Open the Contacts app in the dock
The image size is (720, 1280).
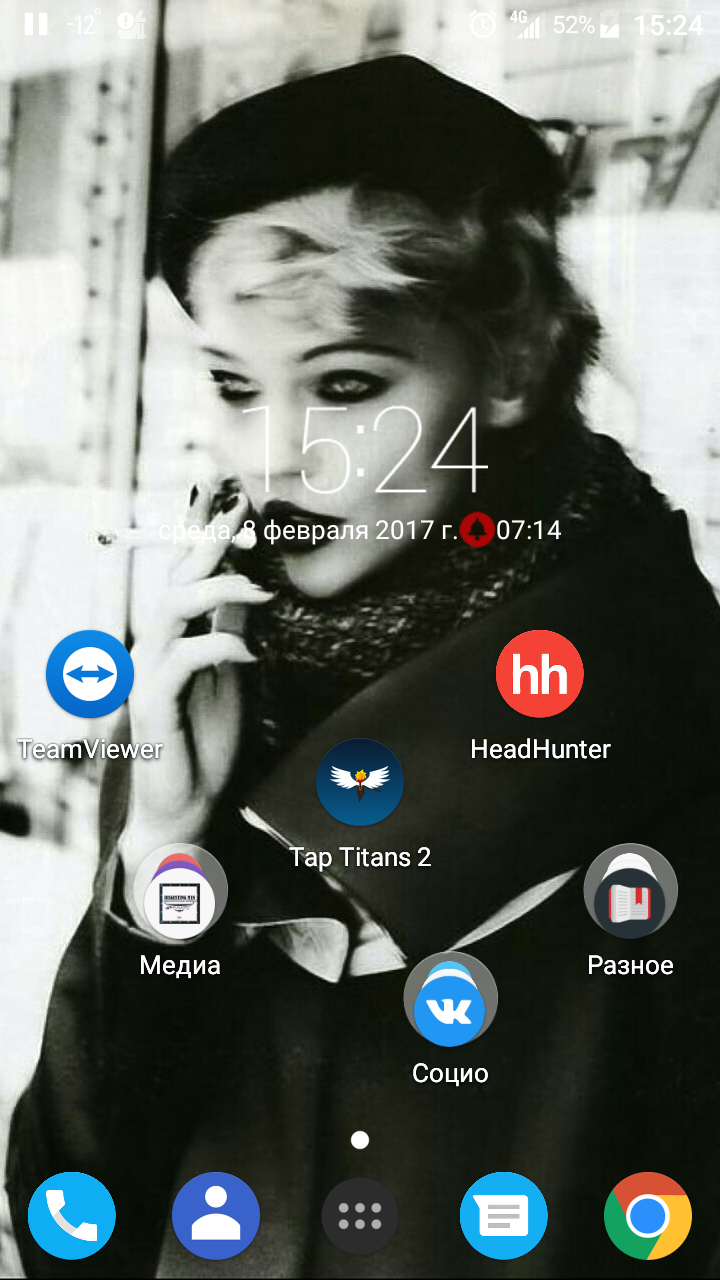point(216,1216)
